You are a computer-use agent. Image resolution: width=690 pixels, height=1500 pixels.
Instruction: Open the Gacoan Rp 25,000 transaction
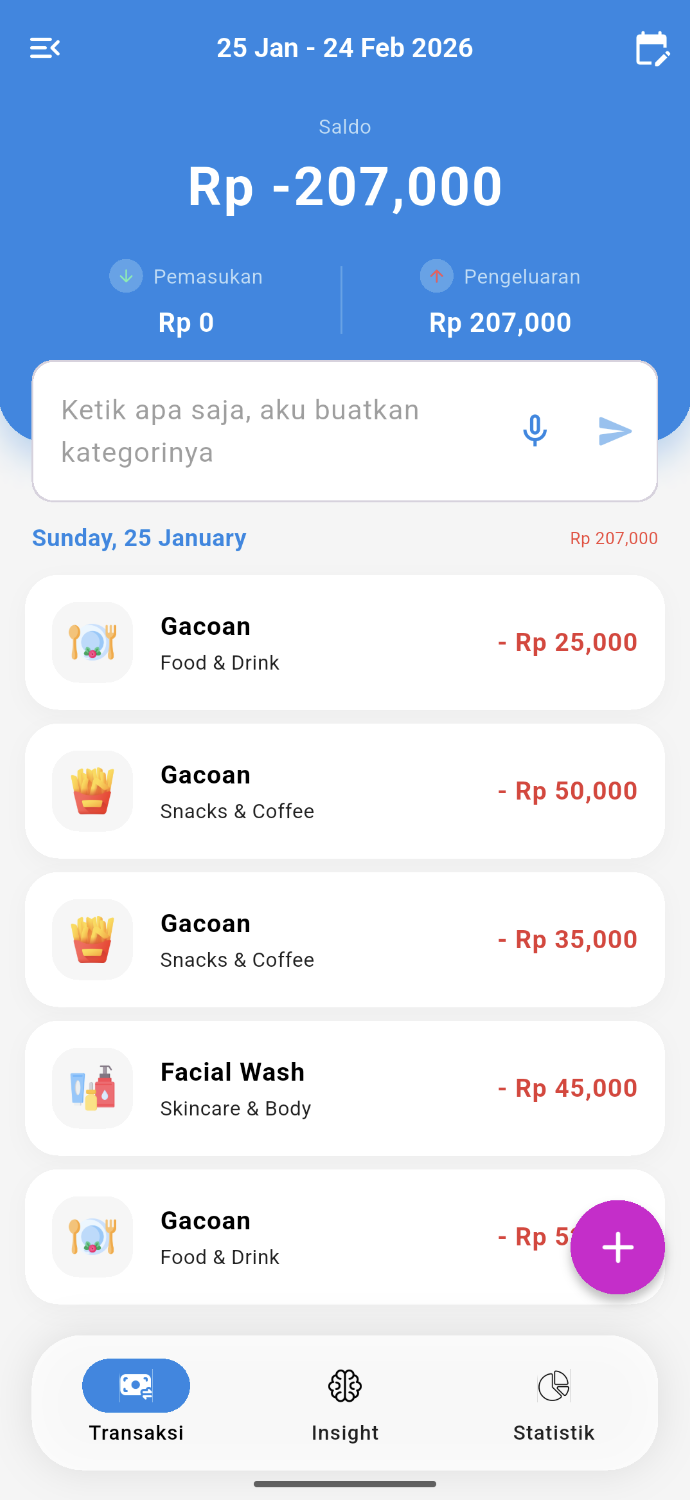point(345,642)
